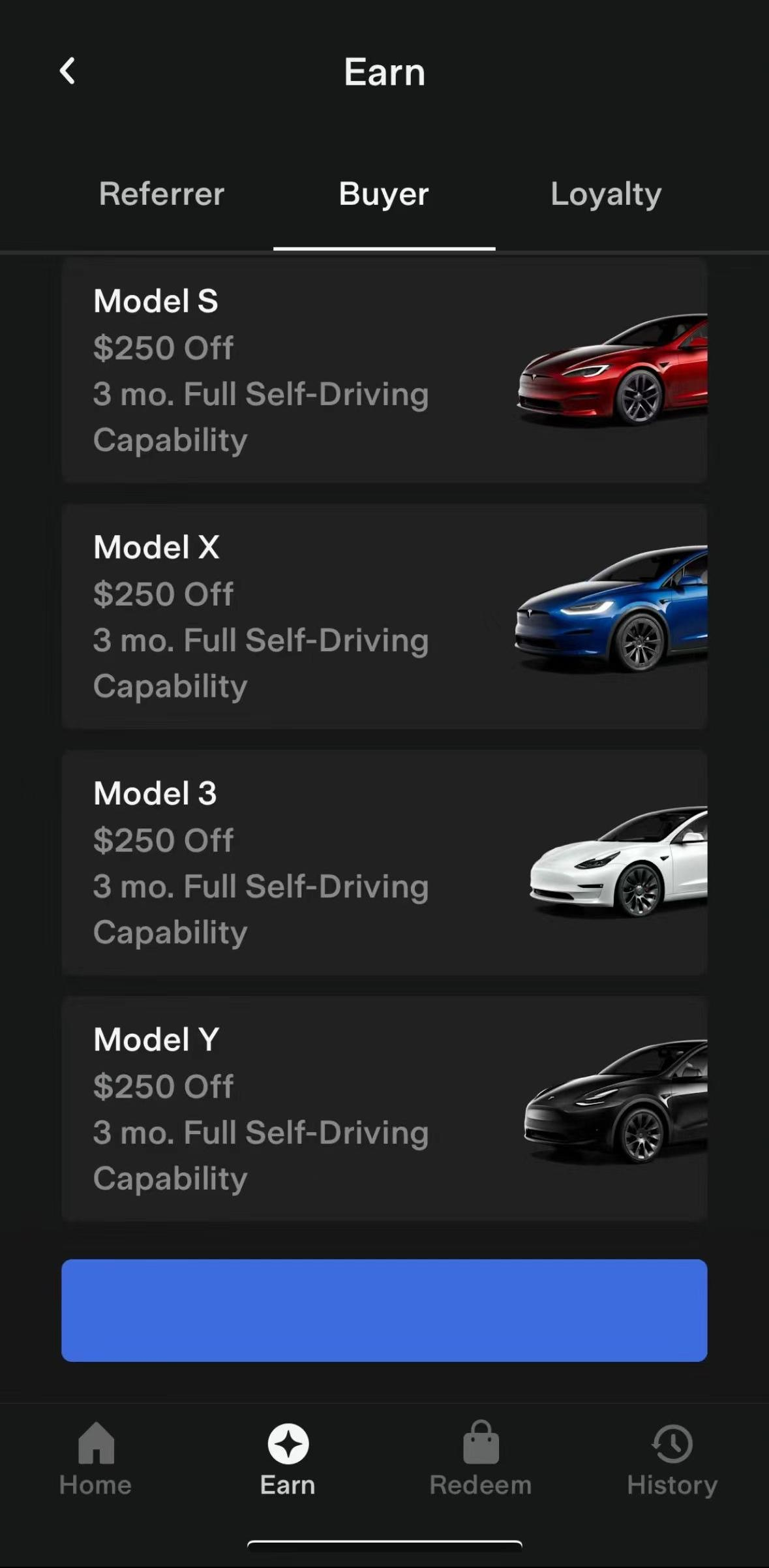Switch to the Referrer tab

coord(161,194)
